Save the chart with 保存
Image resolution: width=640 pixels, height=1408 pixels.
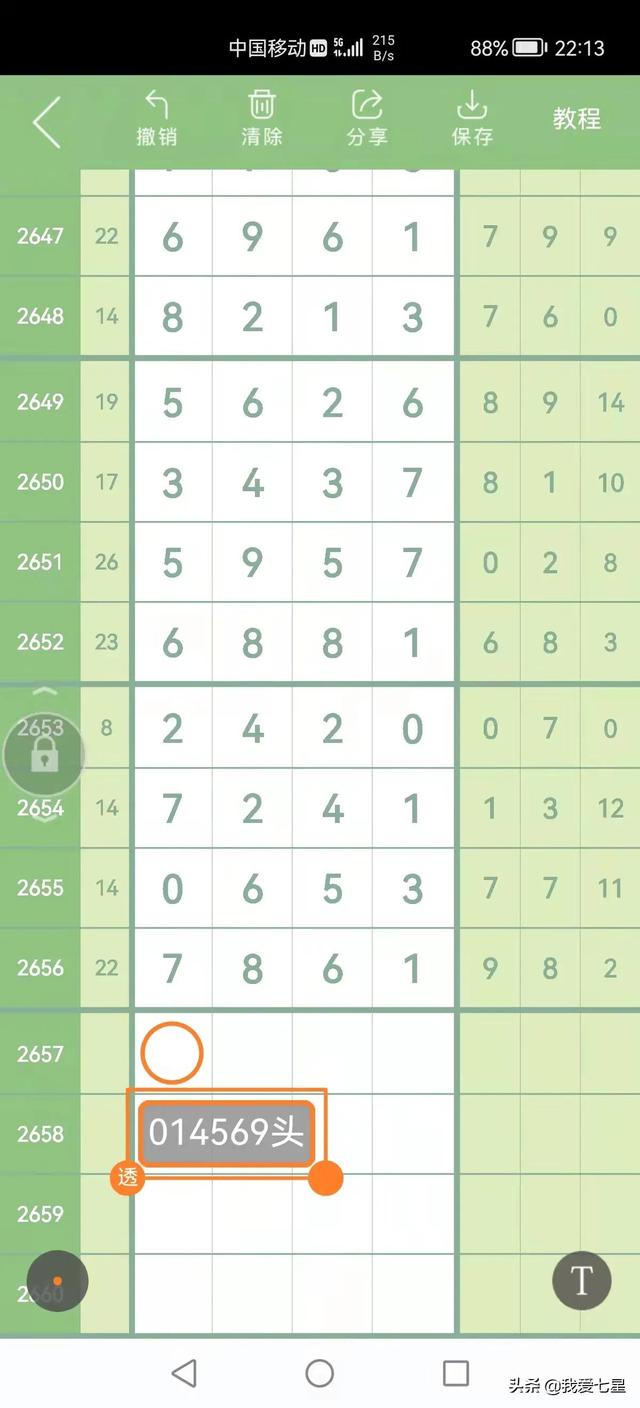(x=472, y=119)
